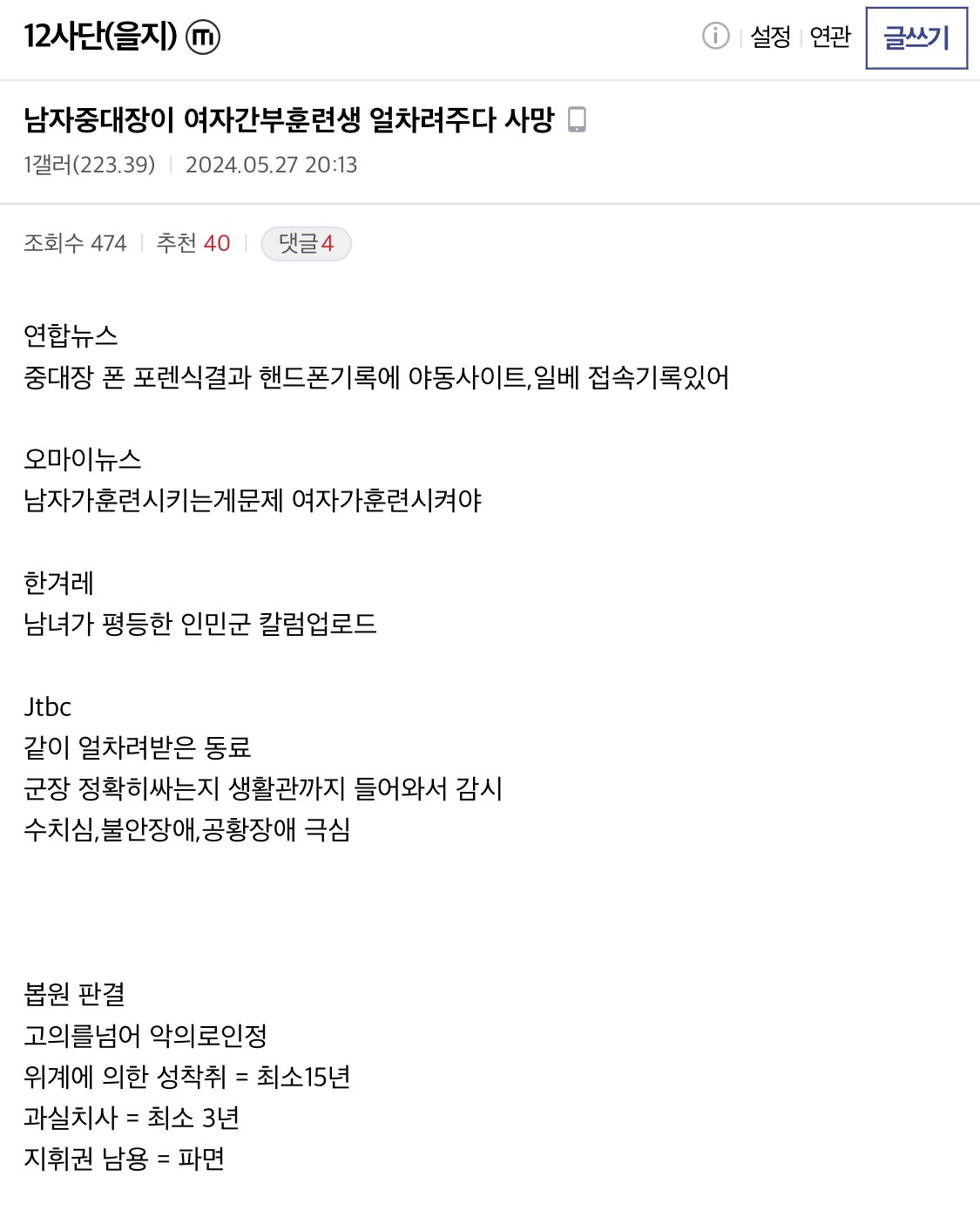
Task: Tap the author name 1갤러(223.39)
Action: [x=89, y=165]
